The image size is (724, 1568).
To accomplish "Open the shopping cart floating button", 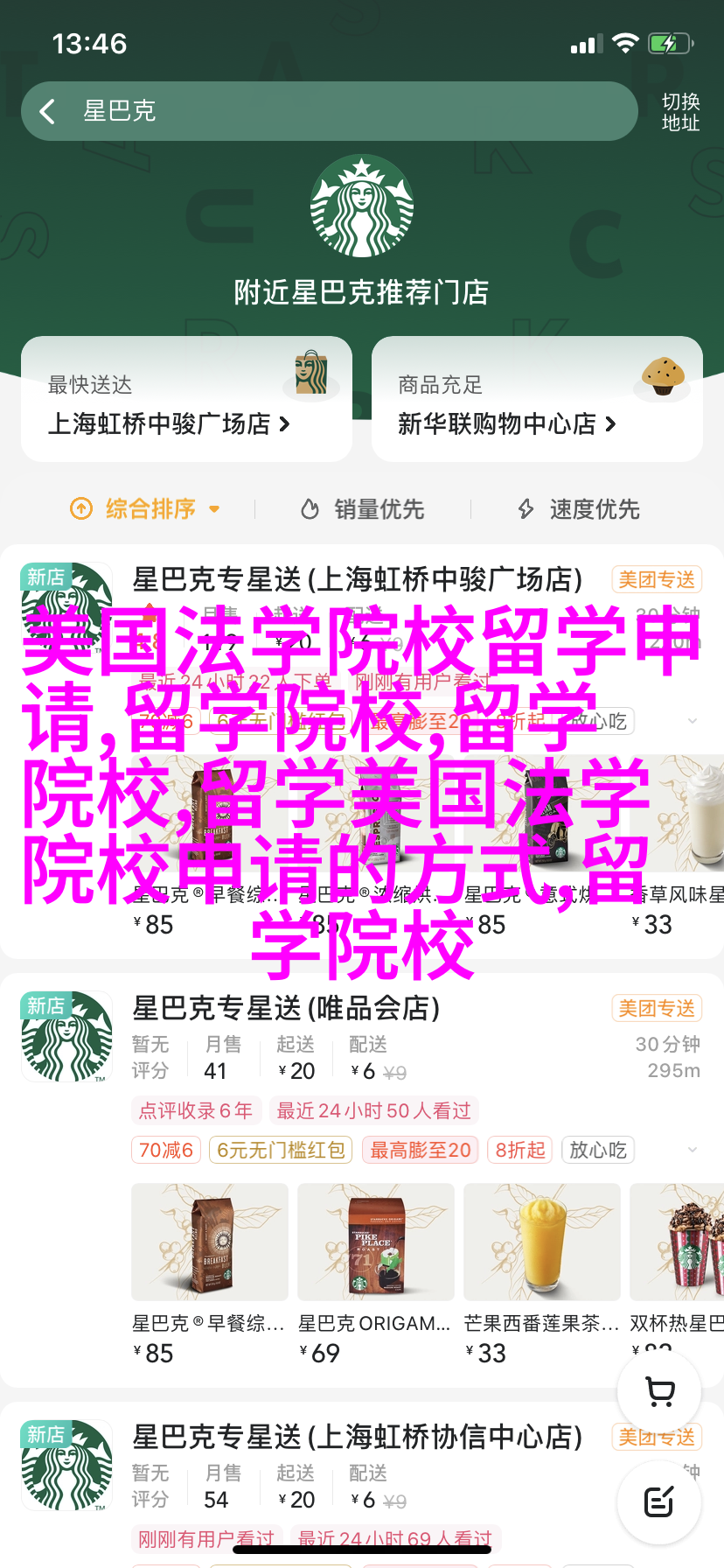I will coord(659,1391).
